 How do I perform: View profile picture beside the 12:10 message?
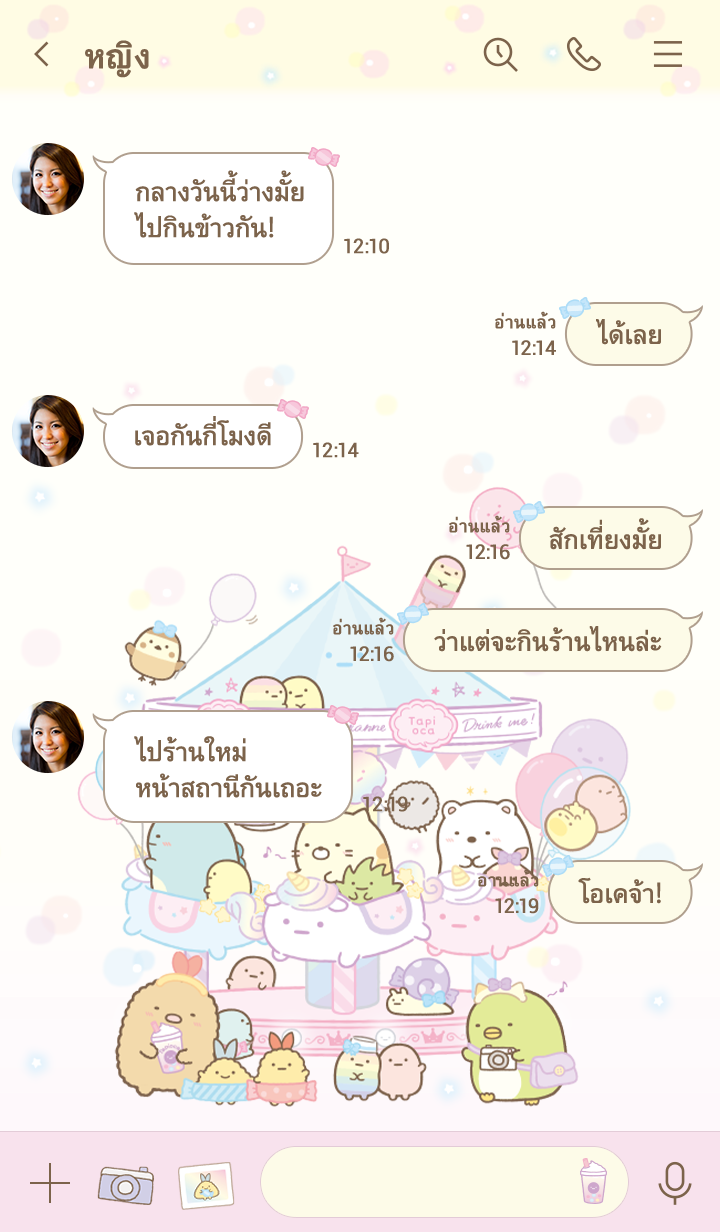48,179
